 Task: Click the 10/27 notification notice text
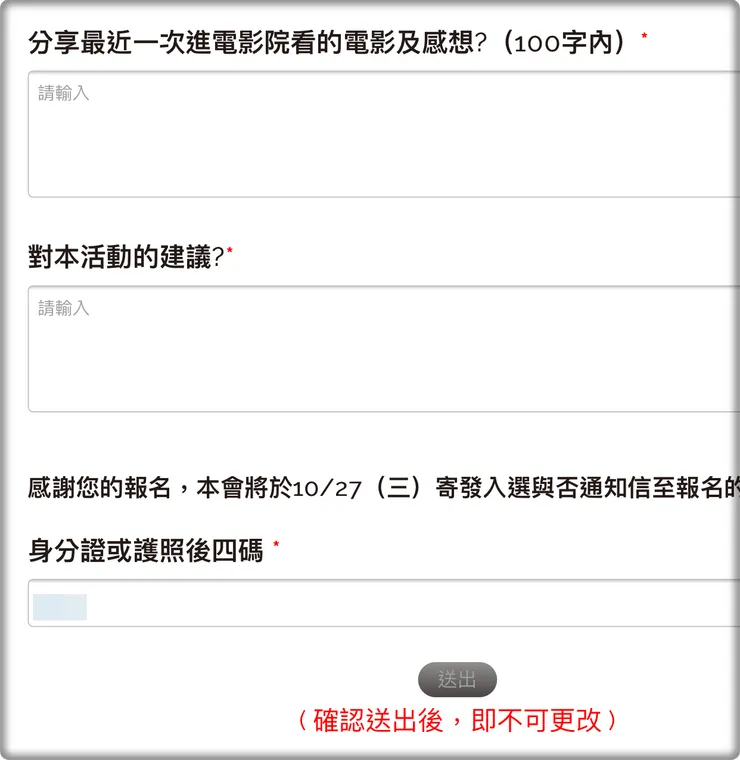point(370,485)
